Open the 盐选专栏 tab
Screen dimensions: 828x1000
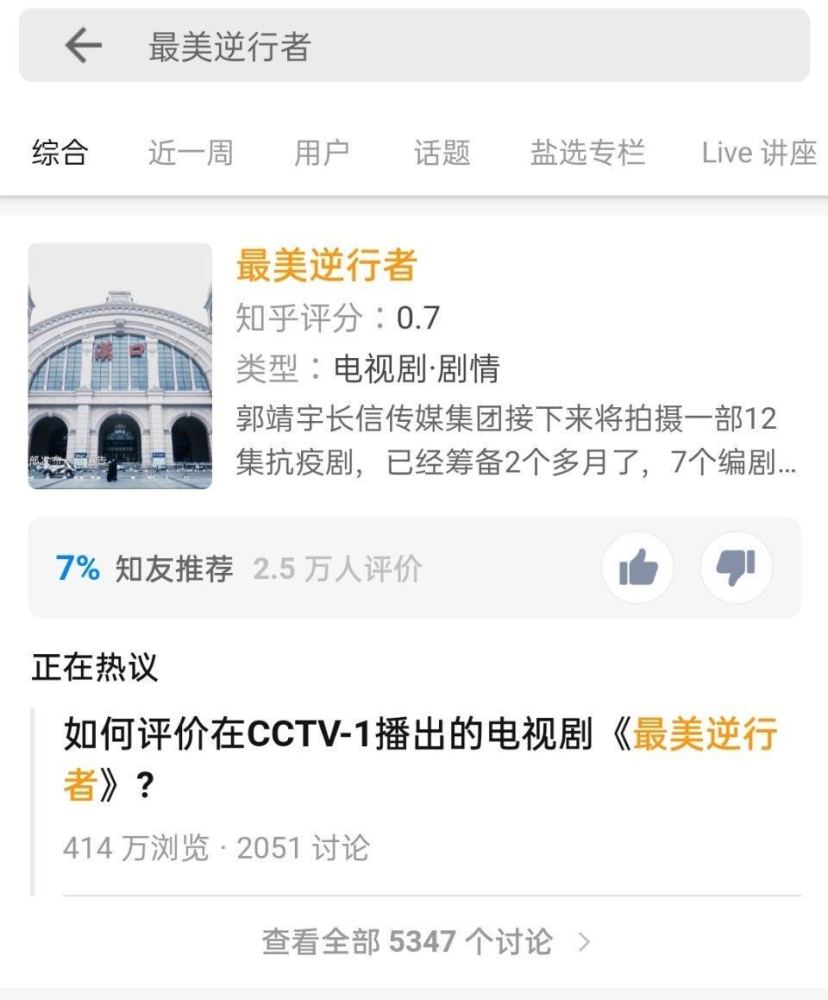pos(588,151)
